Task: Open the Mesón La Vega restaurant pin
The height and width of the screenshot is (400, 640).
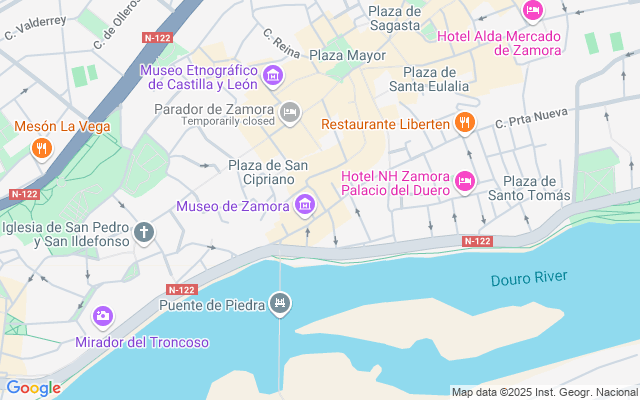Action: (x=41, y=150)
